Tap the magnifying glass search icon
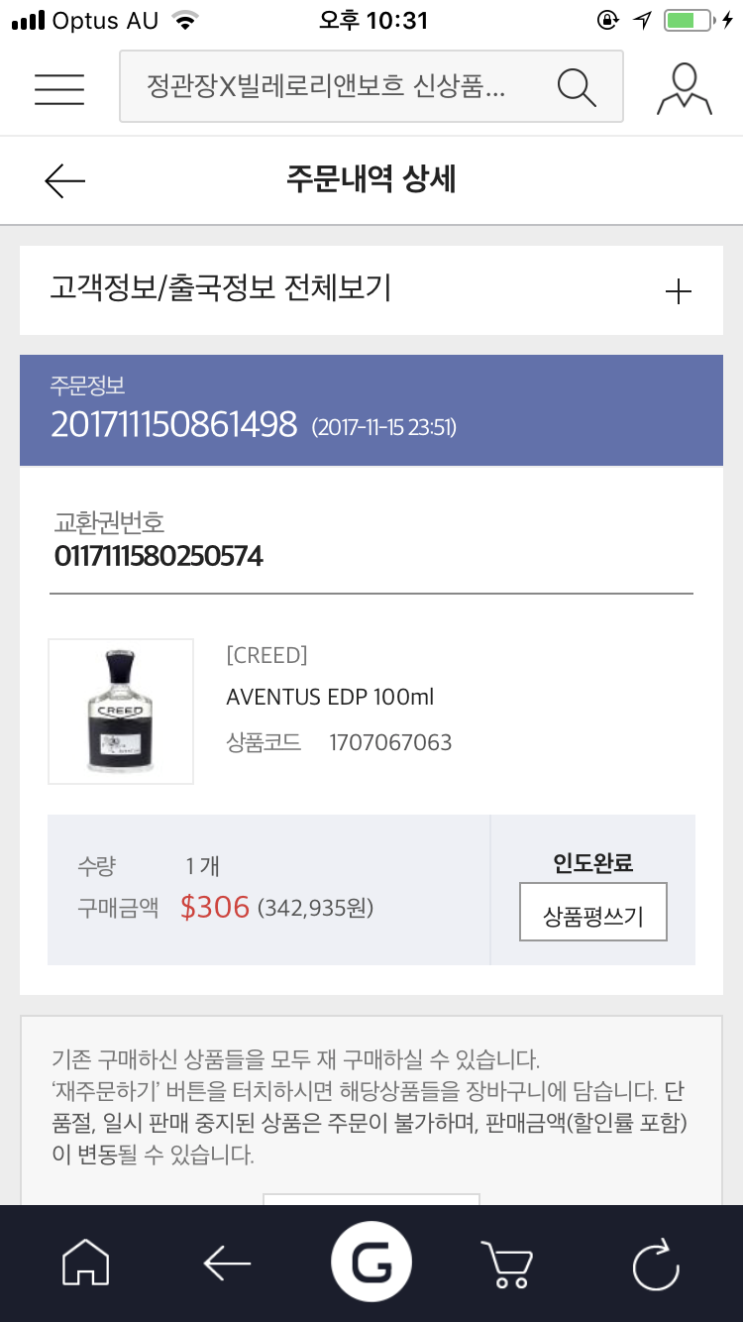Image resolution: width=743 pixels, height=1322 pixels. [x=577, y=87]
